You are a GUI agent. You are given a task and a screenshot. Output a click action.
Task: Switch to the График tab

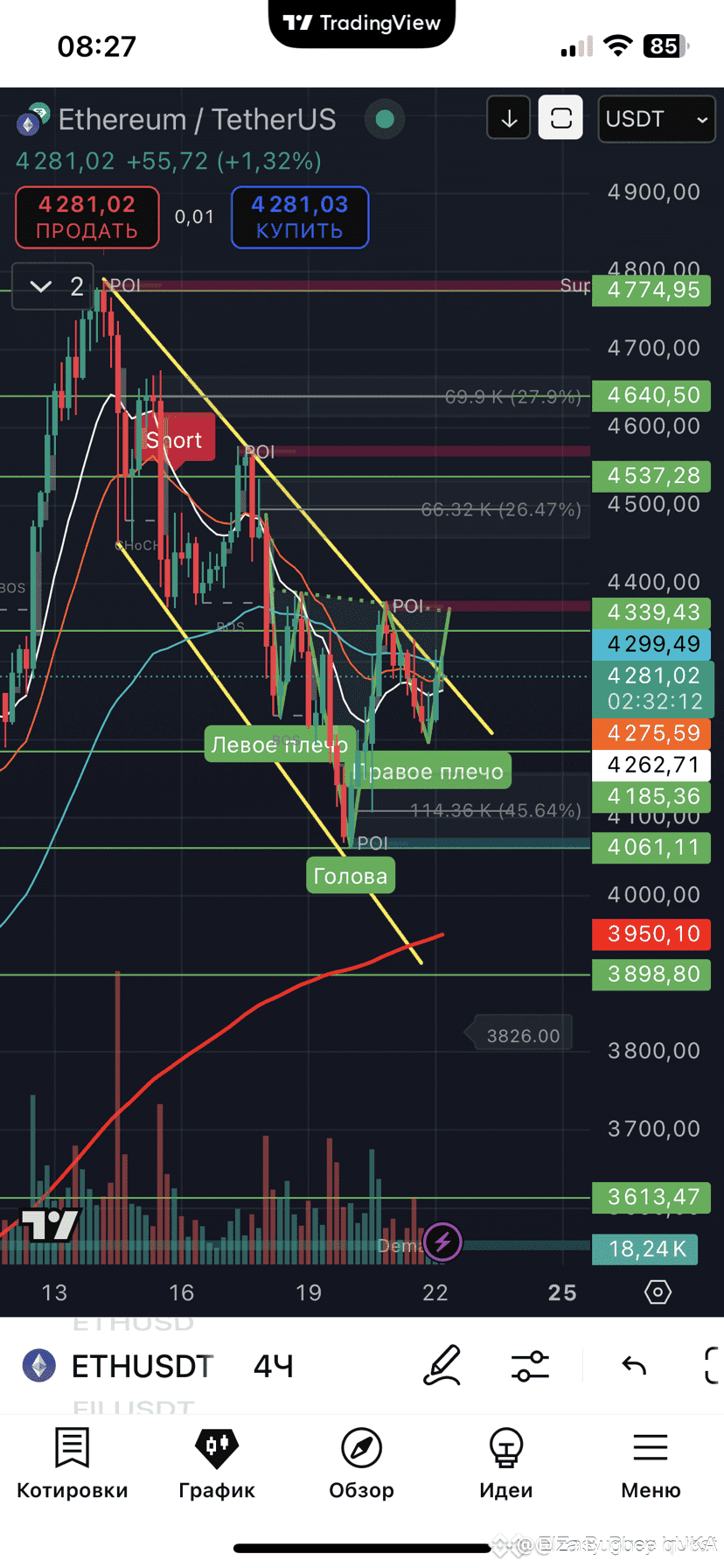point(217,1464)
